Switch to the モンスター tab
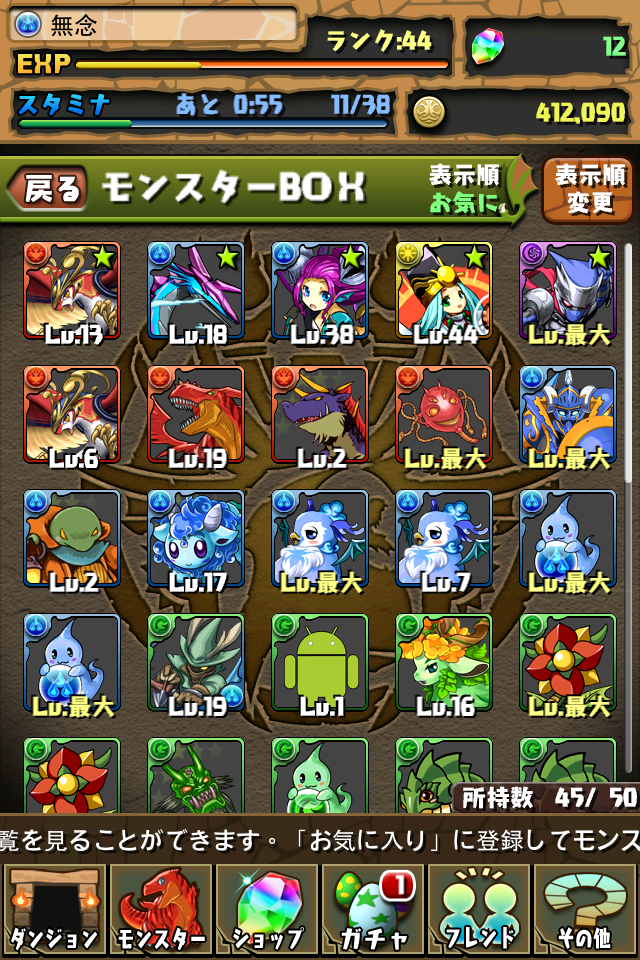The image size is (640, 960). (x=160, y=908)
